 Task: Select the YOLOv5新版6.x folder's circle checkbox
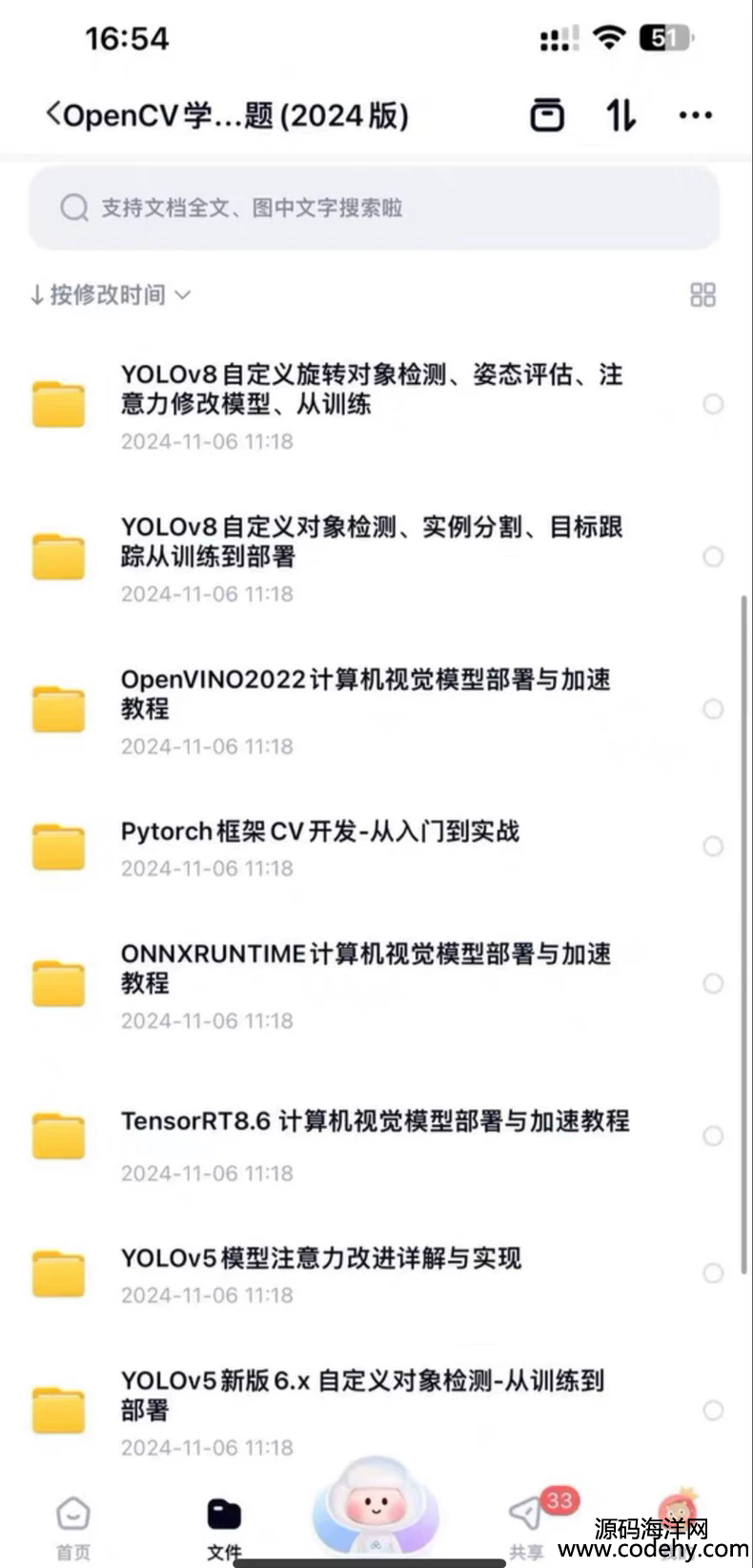click(713, 1411)
